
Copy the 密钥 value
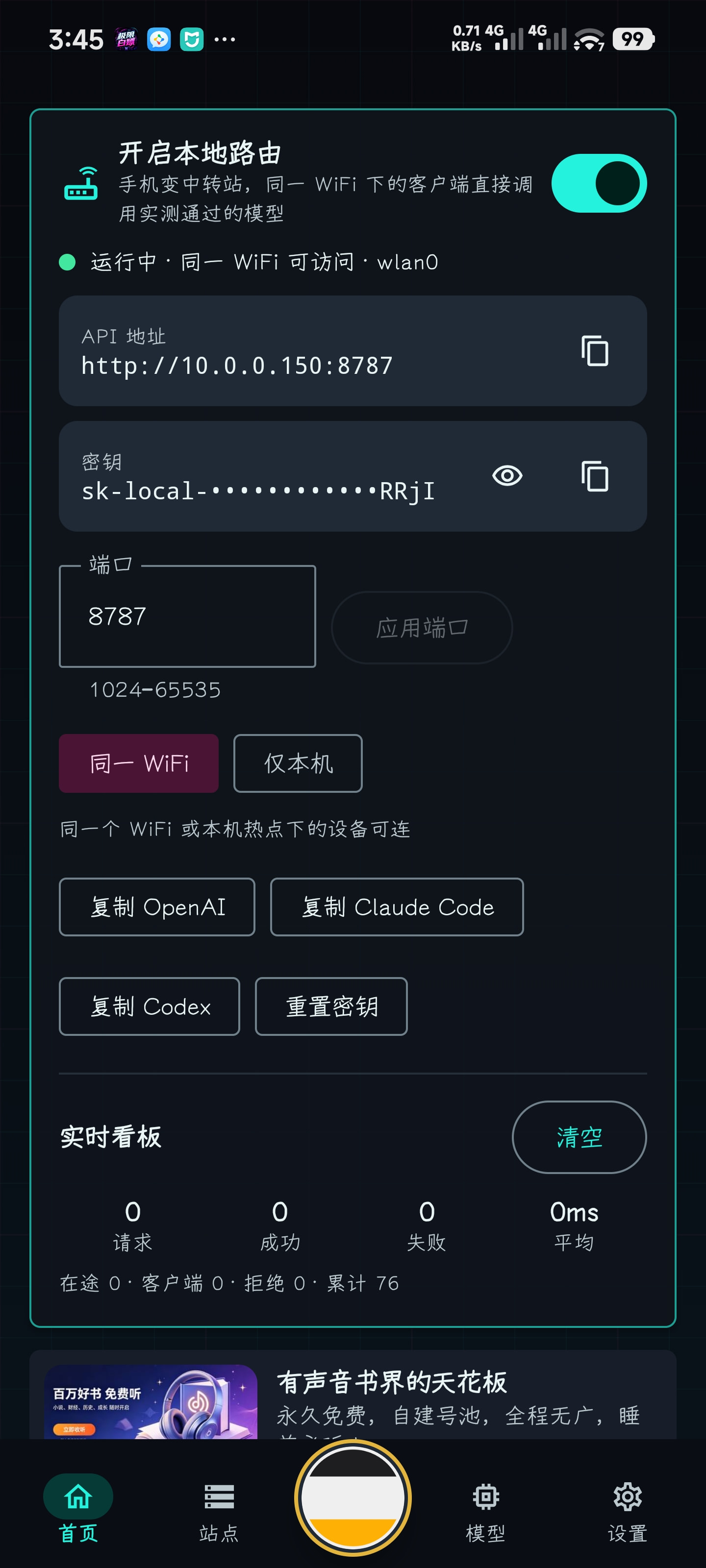point(595,476)
